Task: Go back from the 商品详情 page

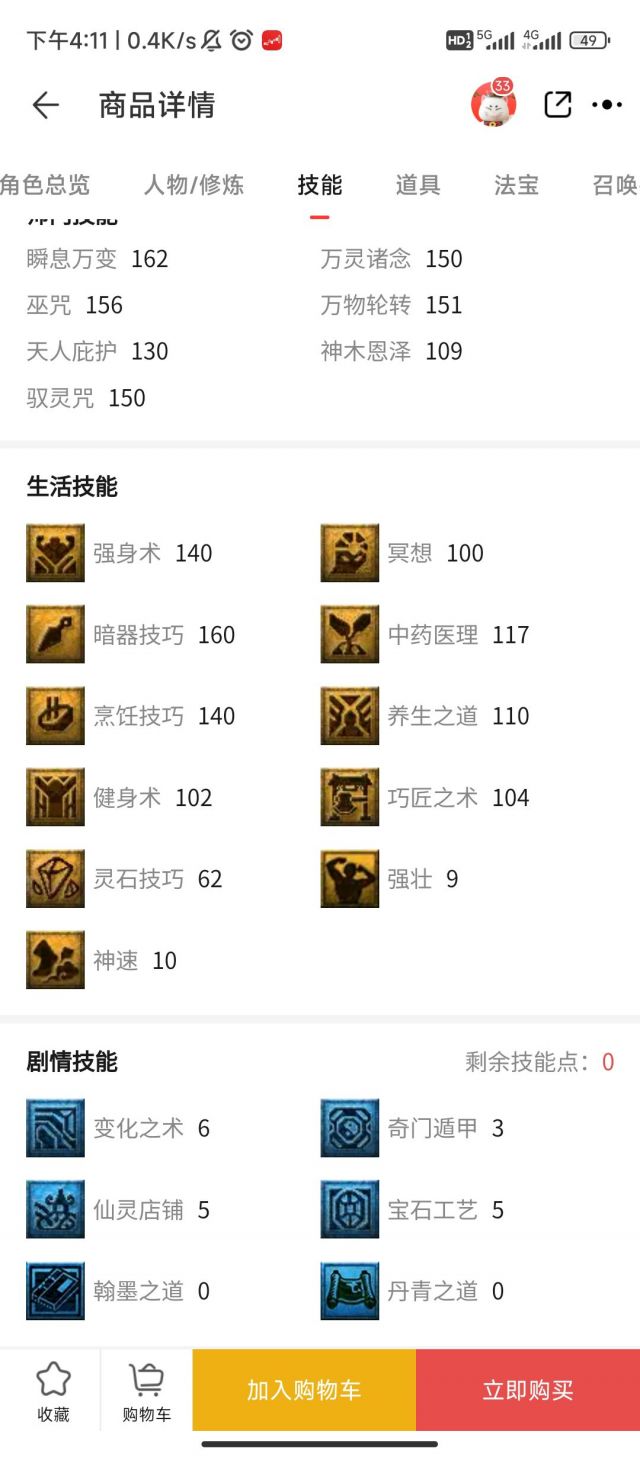Action: tap(46, 105)
